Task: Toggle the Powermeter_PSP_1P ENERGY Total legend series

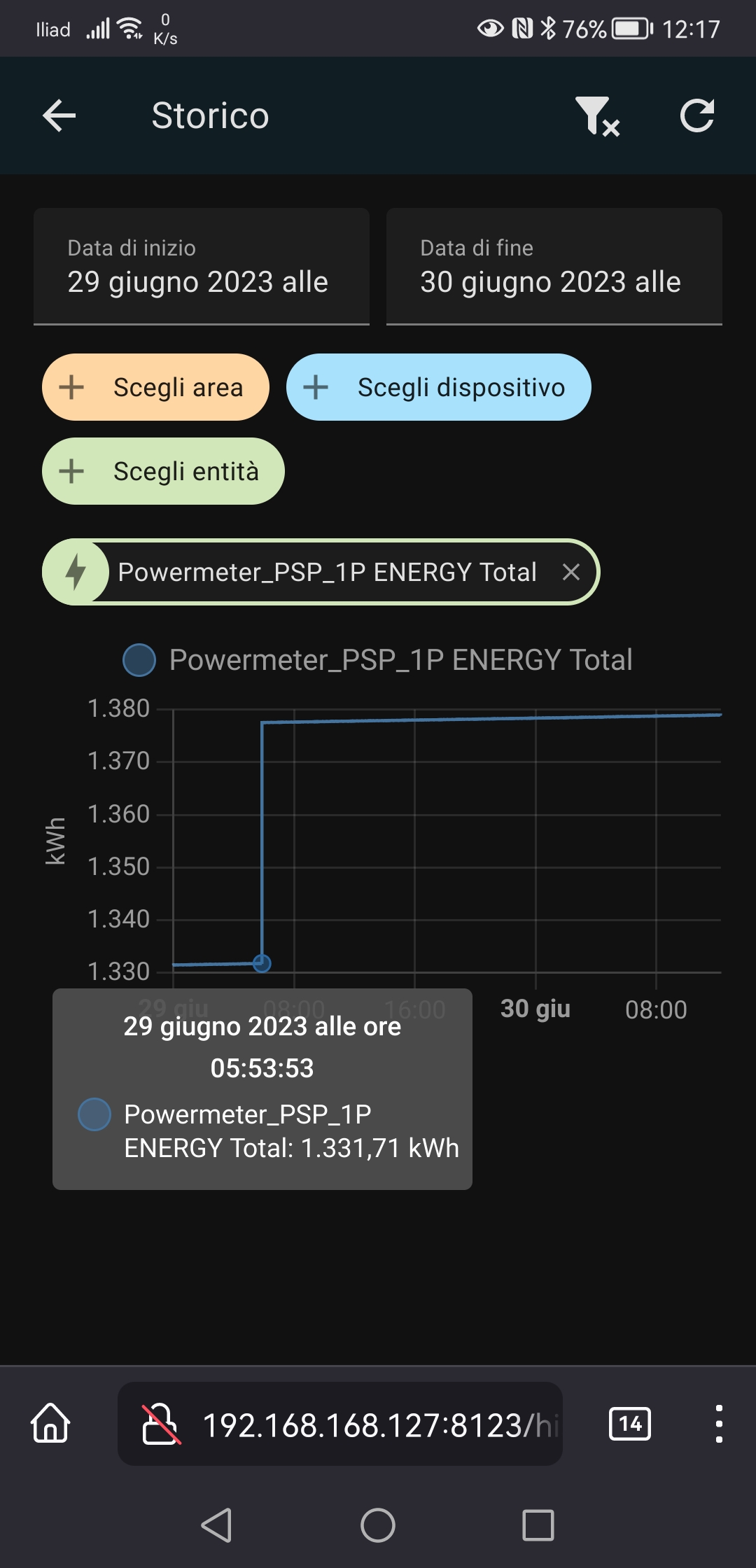Action: pos(377,660)
